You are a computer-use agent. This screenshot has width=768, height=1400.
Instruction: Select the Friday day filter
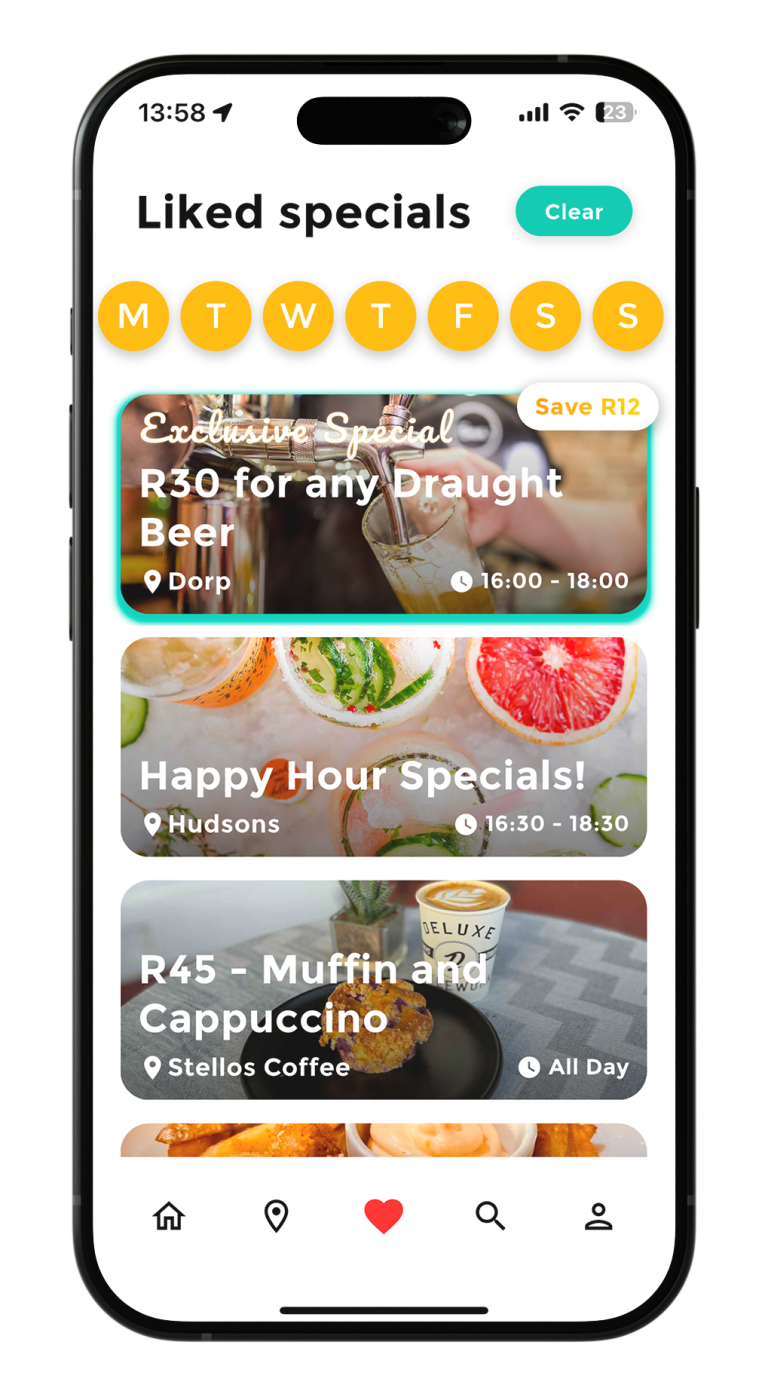463,316
